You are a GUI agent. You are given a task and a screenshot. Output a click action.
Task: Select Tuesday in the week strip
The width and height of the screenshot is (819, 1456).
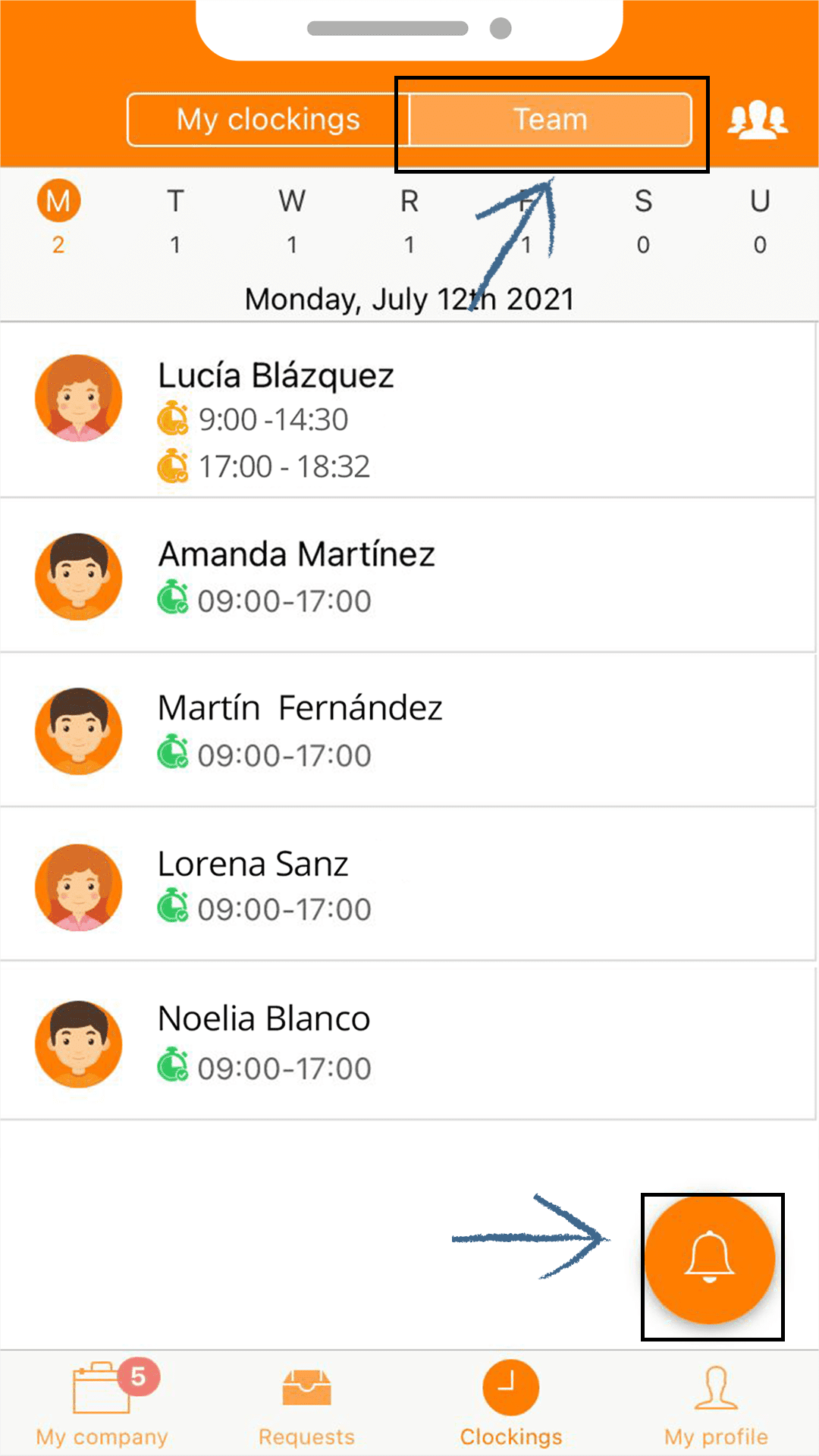(175, 220)
